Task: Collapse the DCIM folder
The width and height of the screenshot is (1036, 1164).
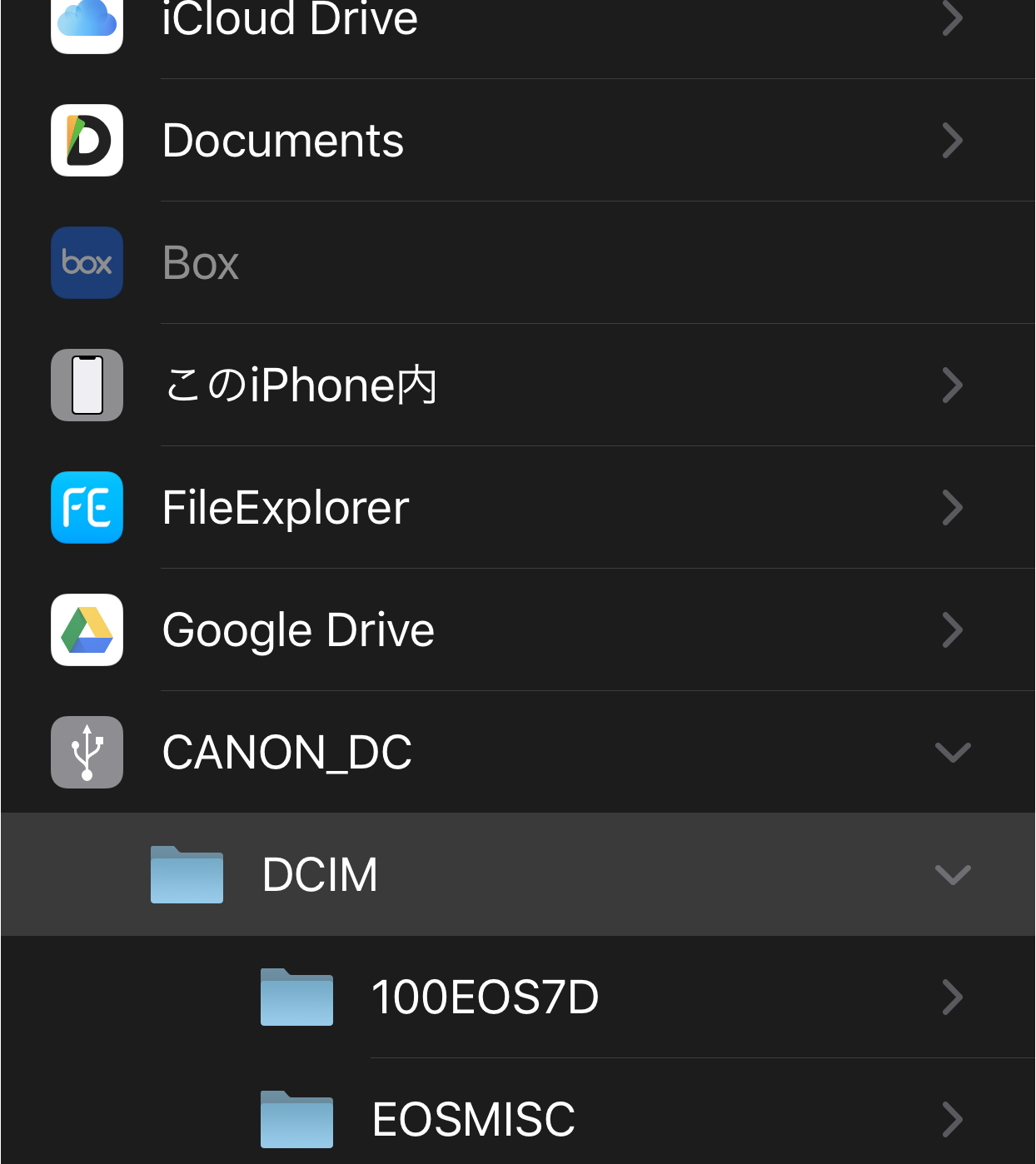Action: [x=953, y=875]
